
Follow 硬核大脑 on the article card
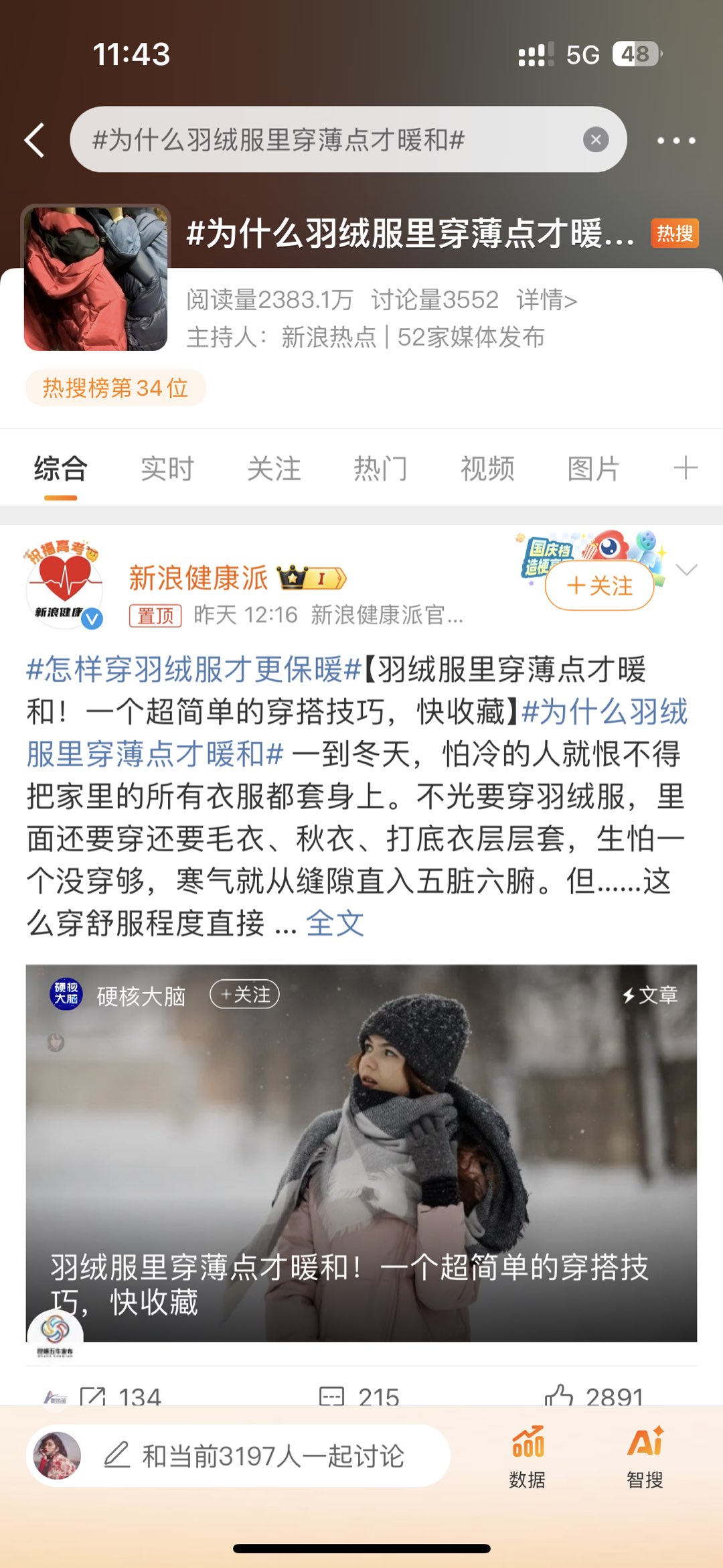(x=245, y=995)
